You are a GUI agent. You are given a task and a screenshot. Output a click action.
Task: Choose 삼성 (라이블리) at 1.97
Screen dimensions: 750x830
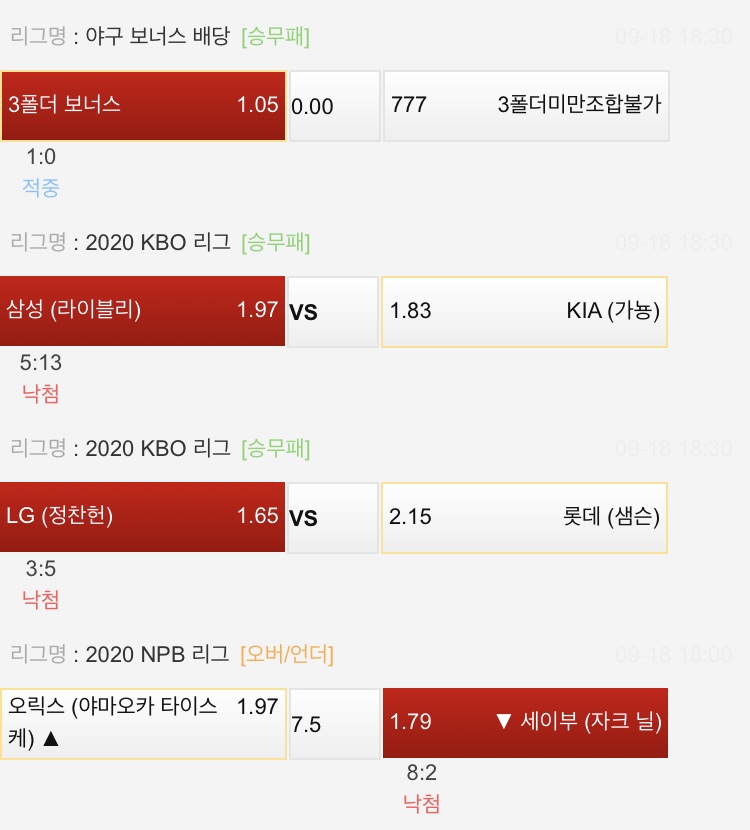coord(143,311)
